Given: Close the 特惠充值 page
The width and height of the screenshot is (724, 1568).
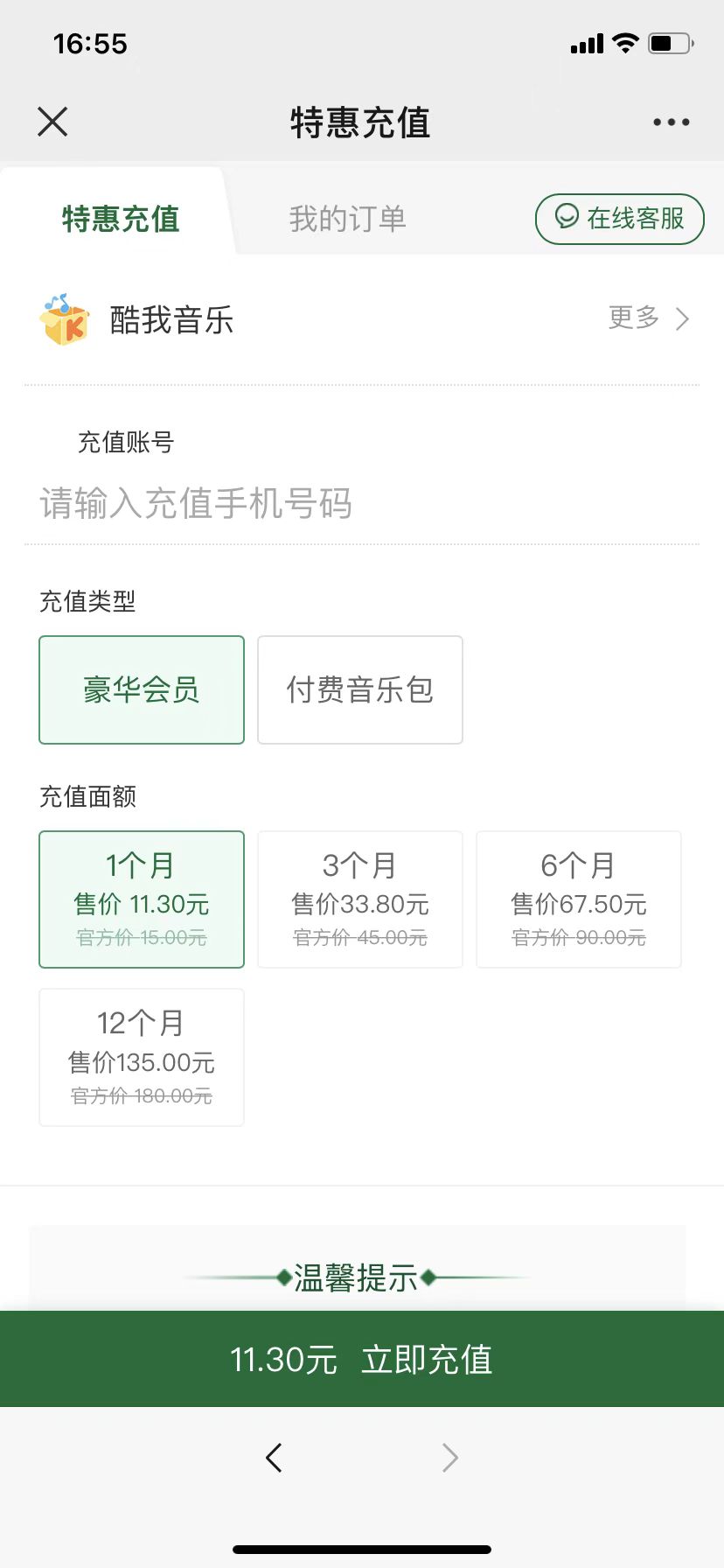Looking at the screenshot, I should [x=52, y=122].
